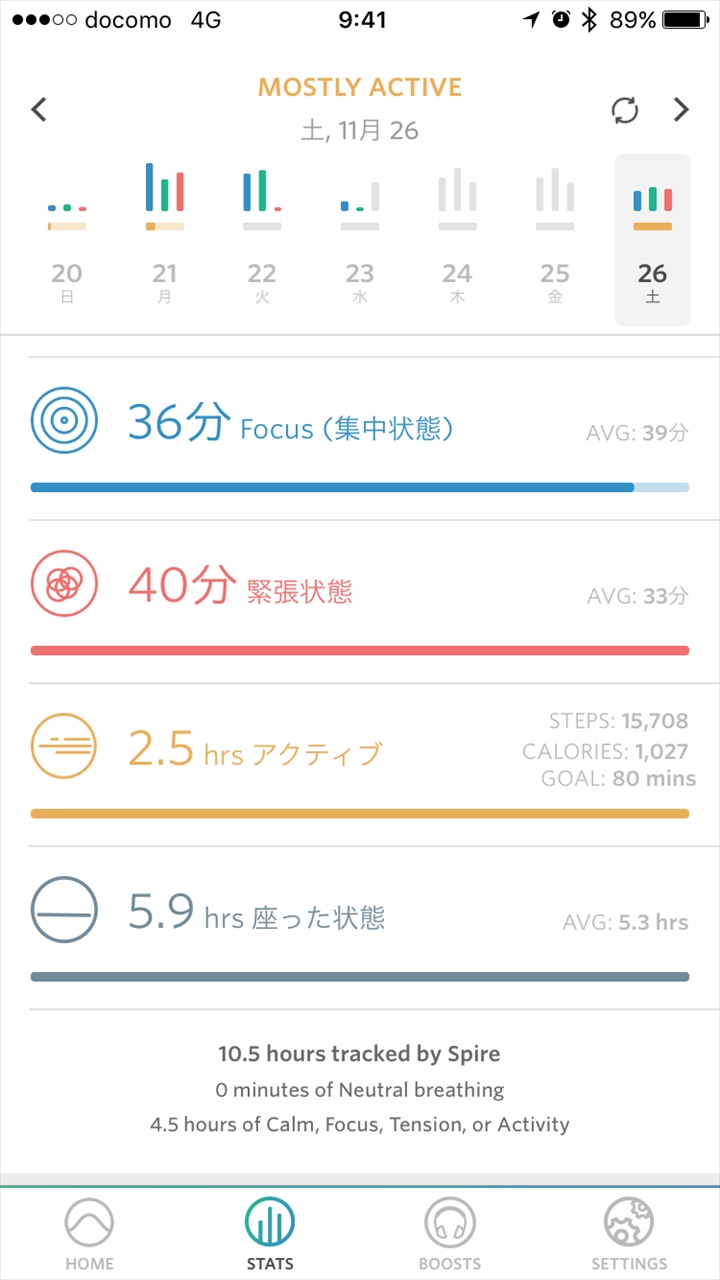Select Monday the 21st in the week chart

point(165,240)
